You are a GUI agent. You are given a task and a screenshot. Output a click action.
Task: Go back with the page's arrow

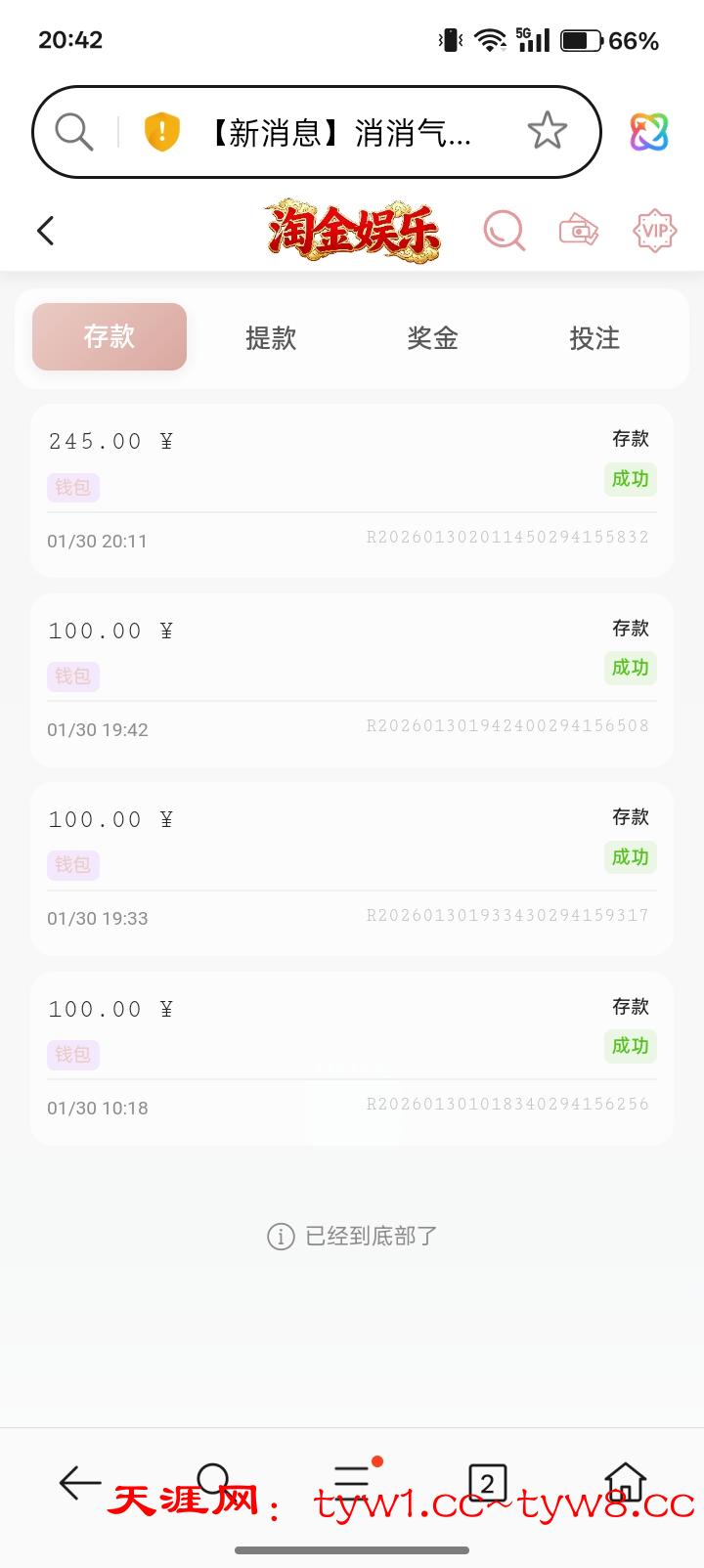coord(46,231)
